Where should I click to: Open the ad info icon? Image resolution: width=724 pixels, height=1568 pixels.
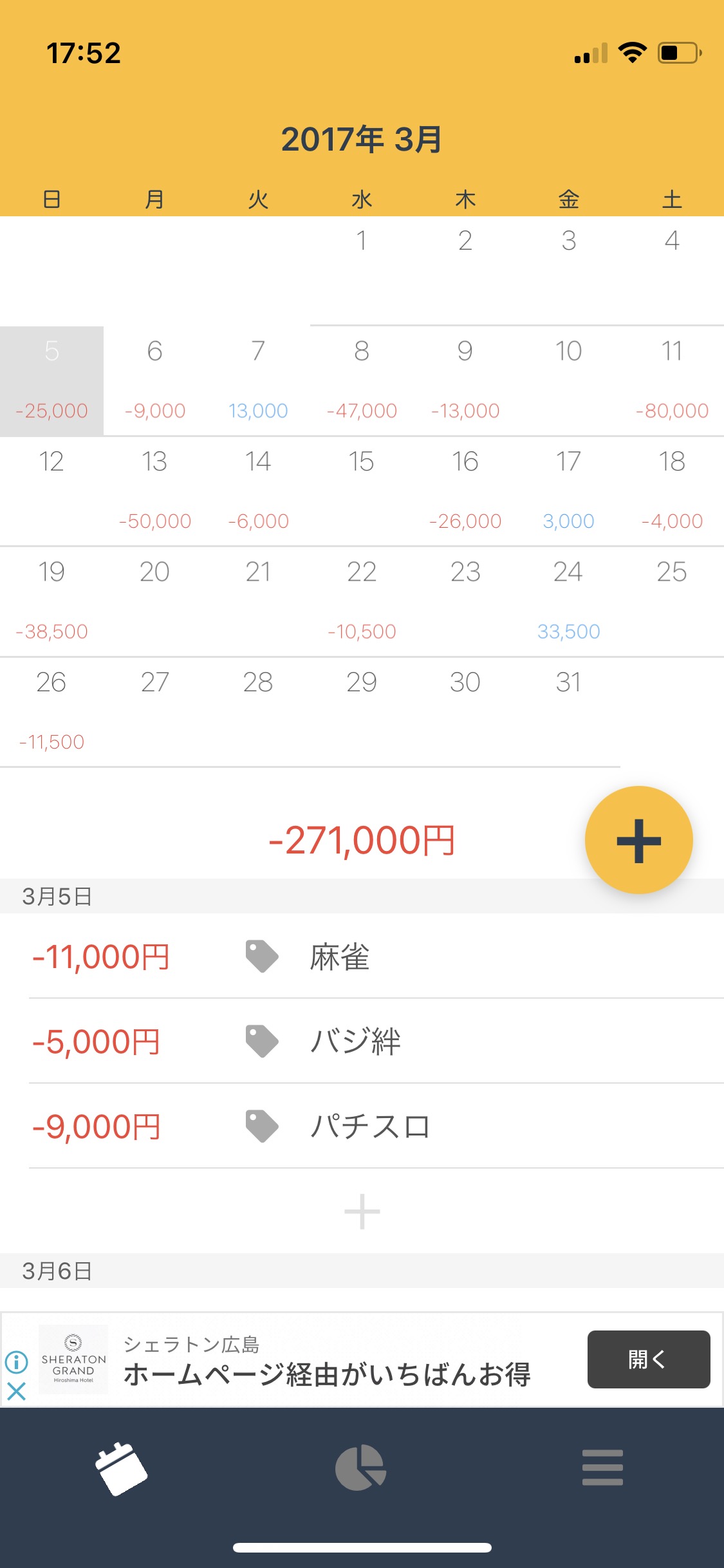16,1361
